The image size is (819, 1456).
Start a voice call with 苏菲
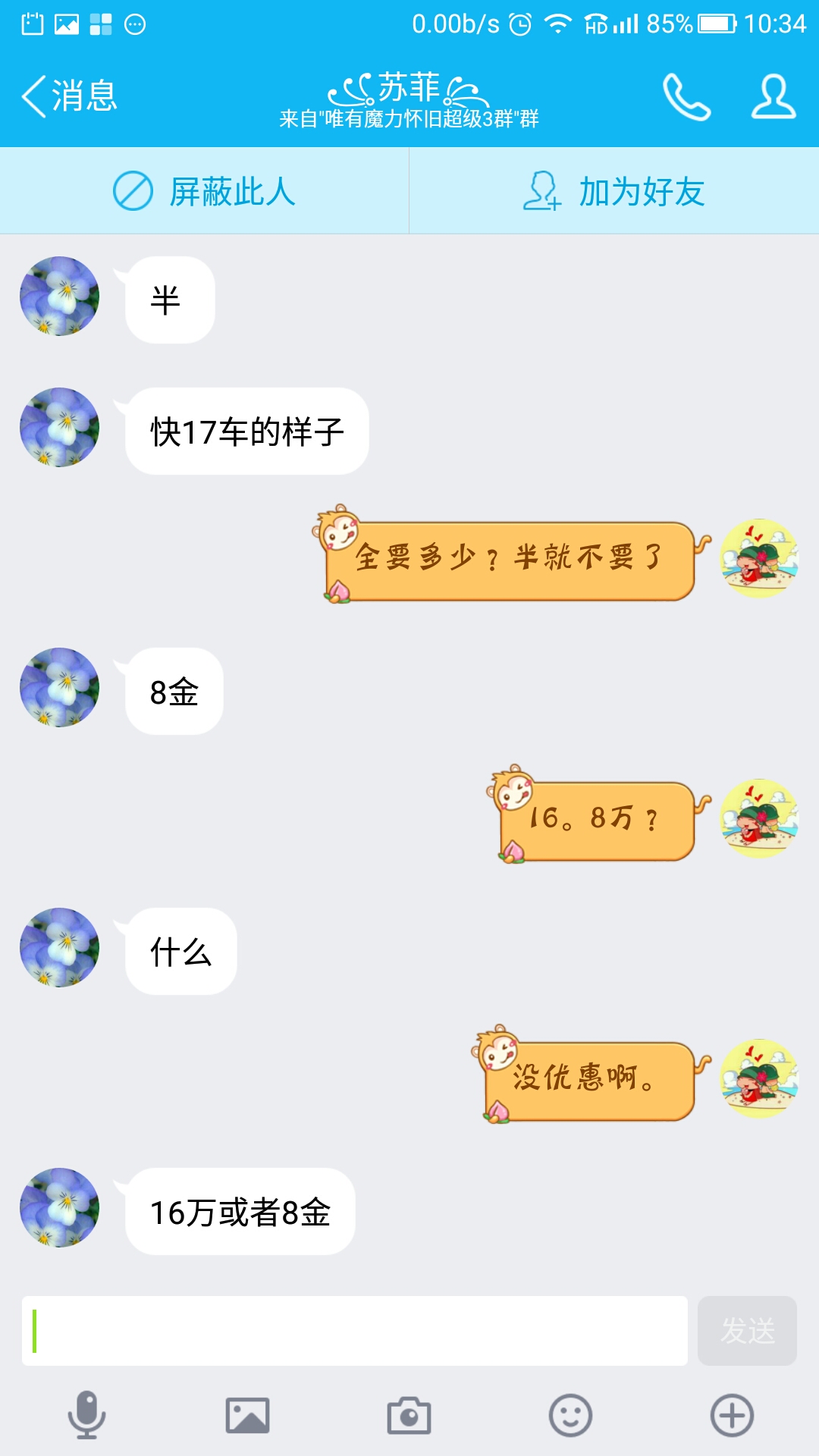click(686, 96)
